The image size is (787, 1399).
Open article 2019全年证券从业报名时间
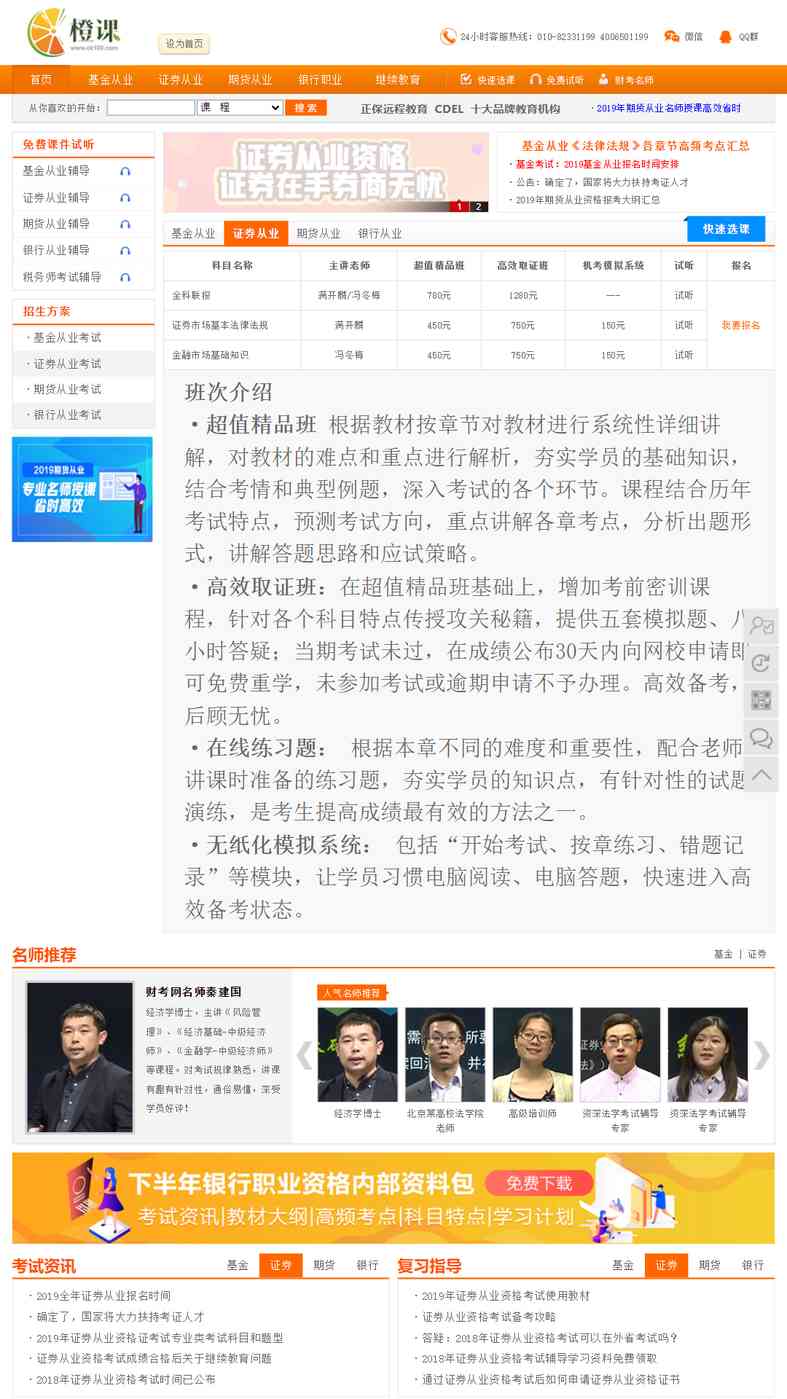104,1296
